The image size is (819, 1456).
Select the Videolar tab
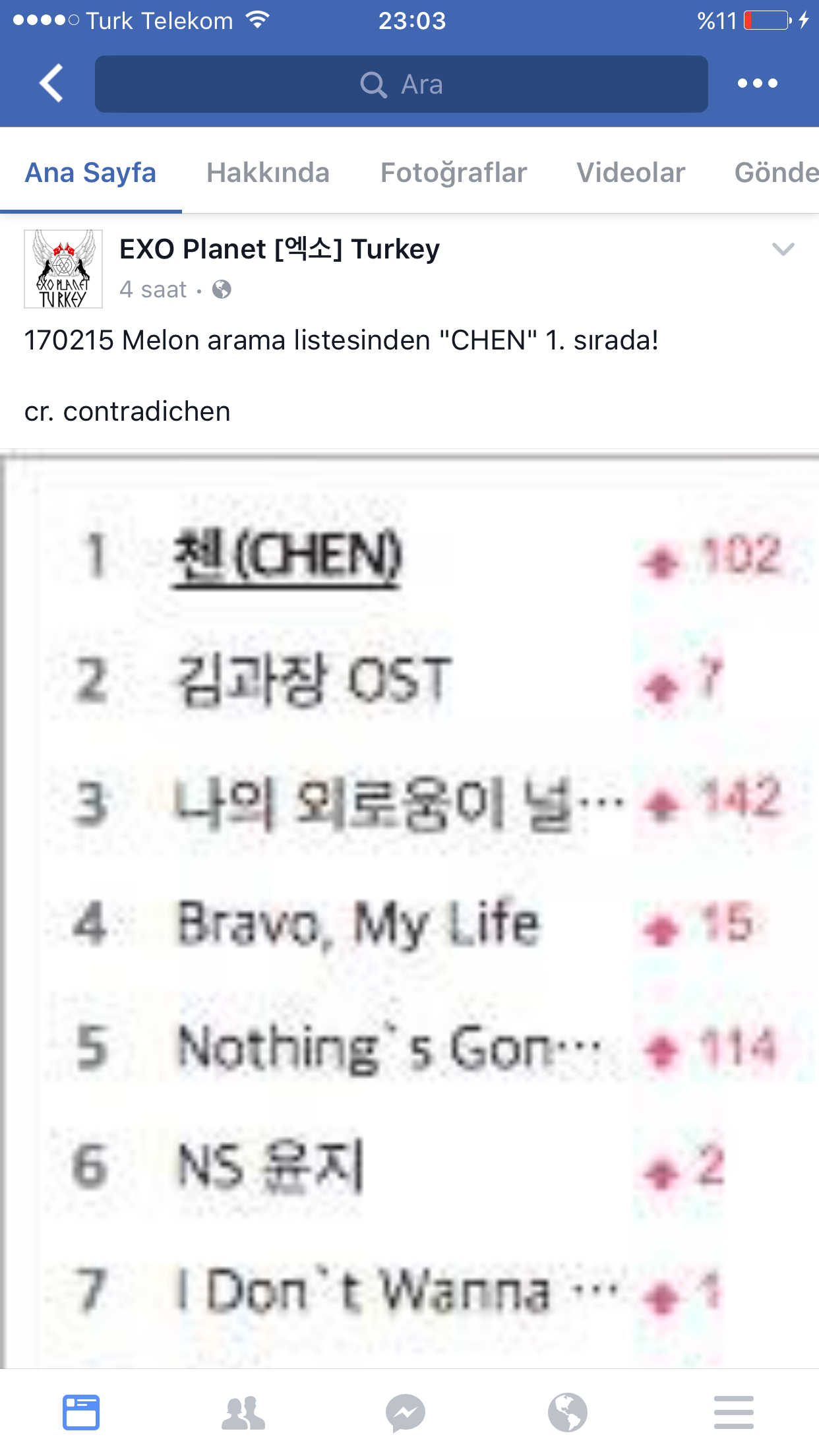click(x=630, y=173)
